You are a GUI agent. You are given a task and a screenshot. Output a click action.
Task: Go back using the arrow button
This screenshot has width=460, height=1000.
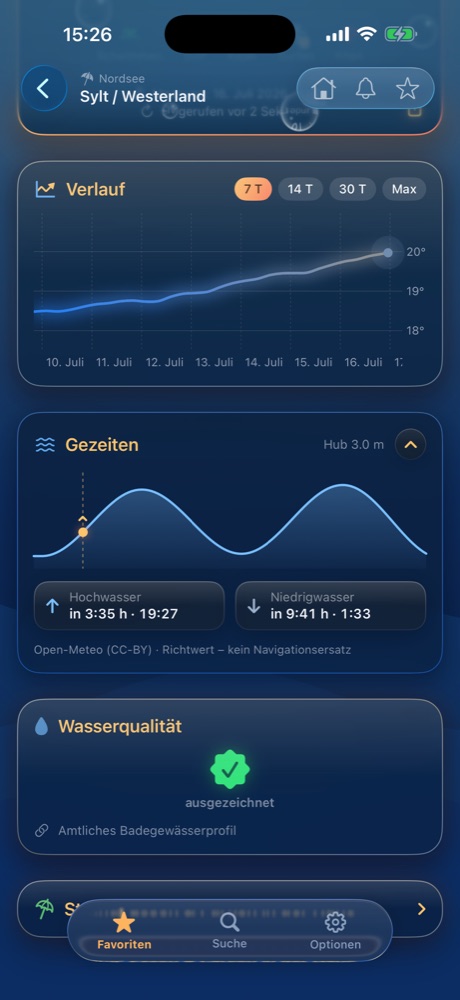(43, 89)
